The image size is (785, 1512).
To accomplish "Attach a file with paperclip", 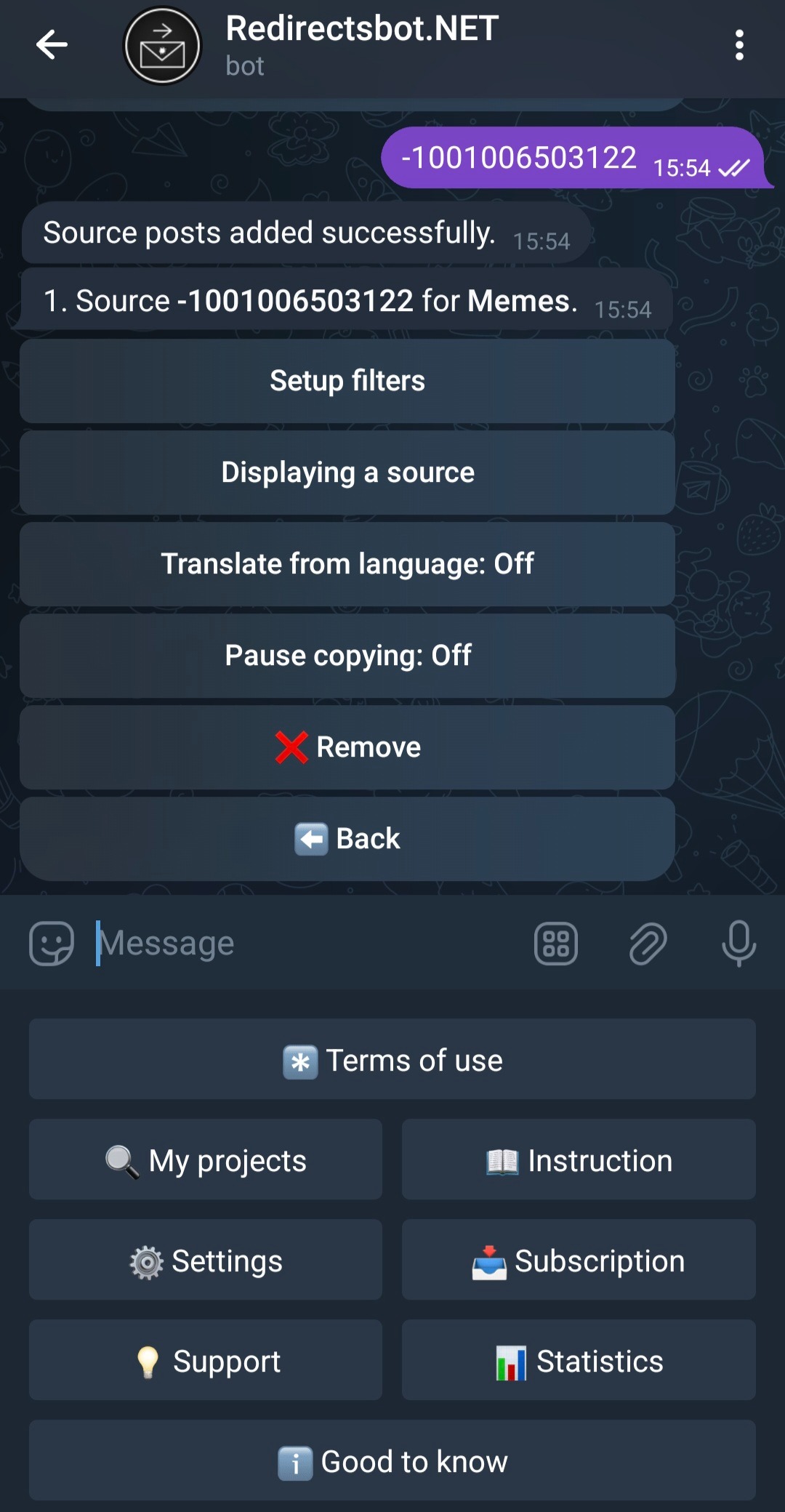I will (x=648, y=944).
